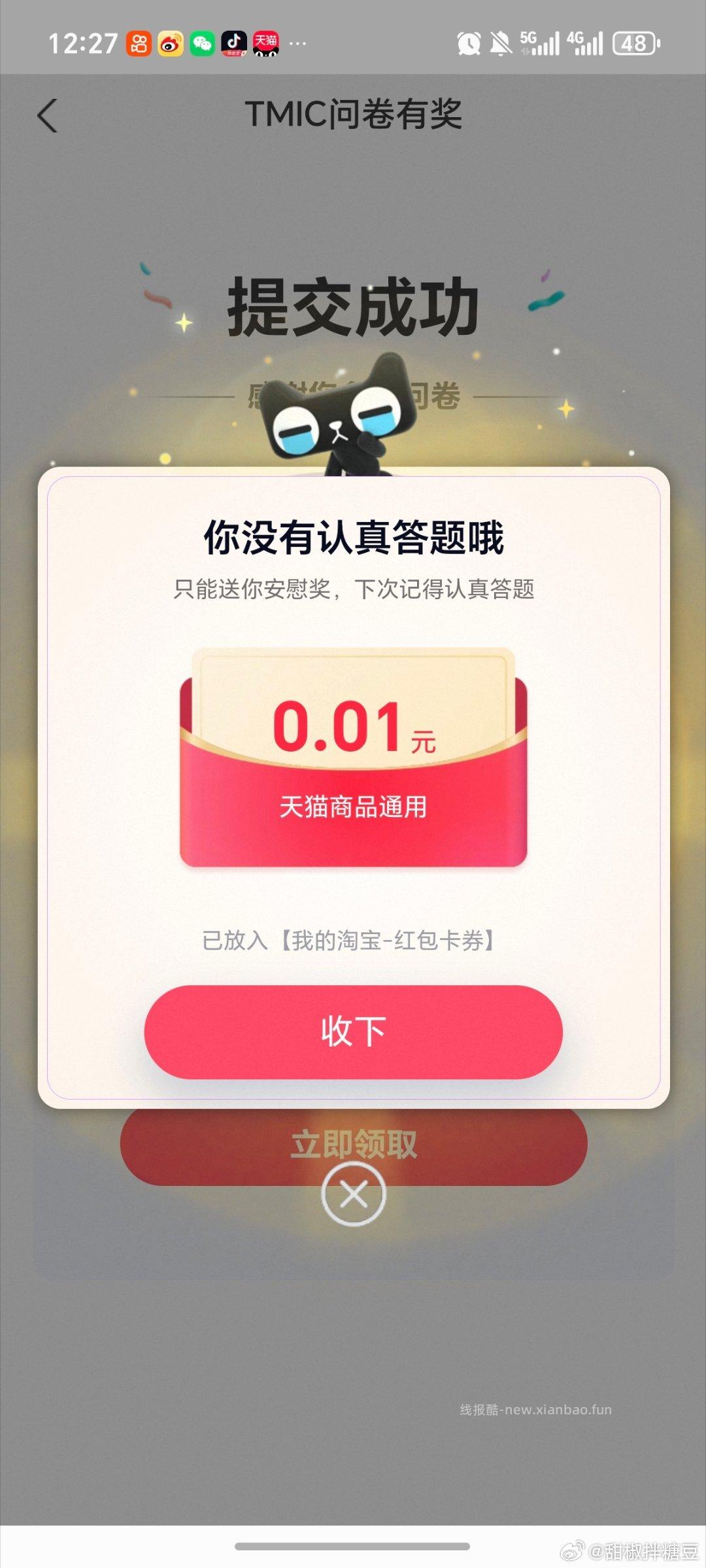The height and width of the screenshot is (1568, 706).
Task: Toggle the muted notifications bell
Action: (x=500, y=44)
